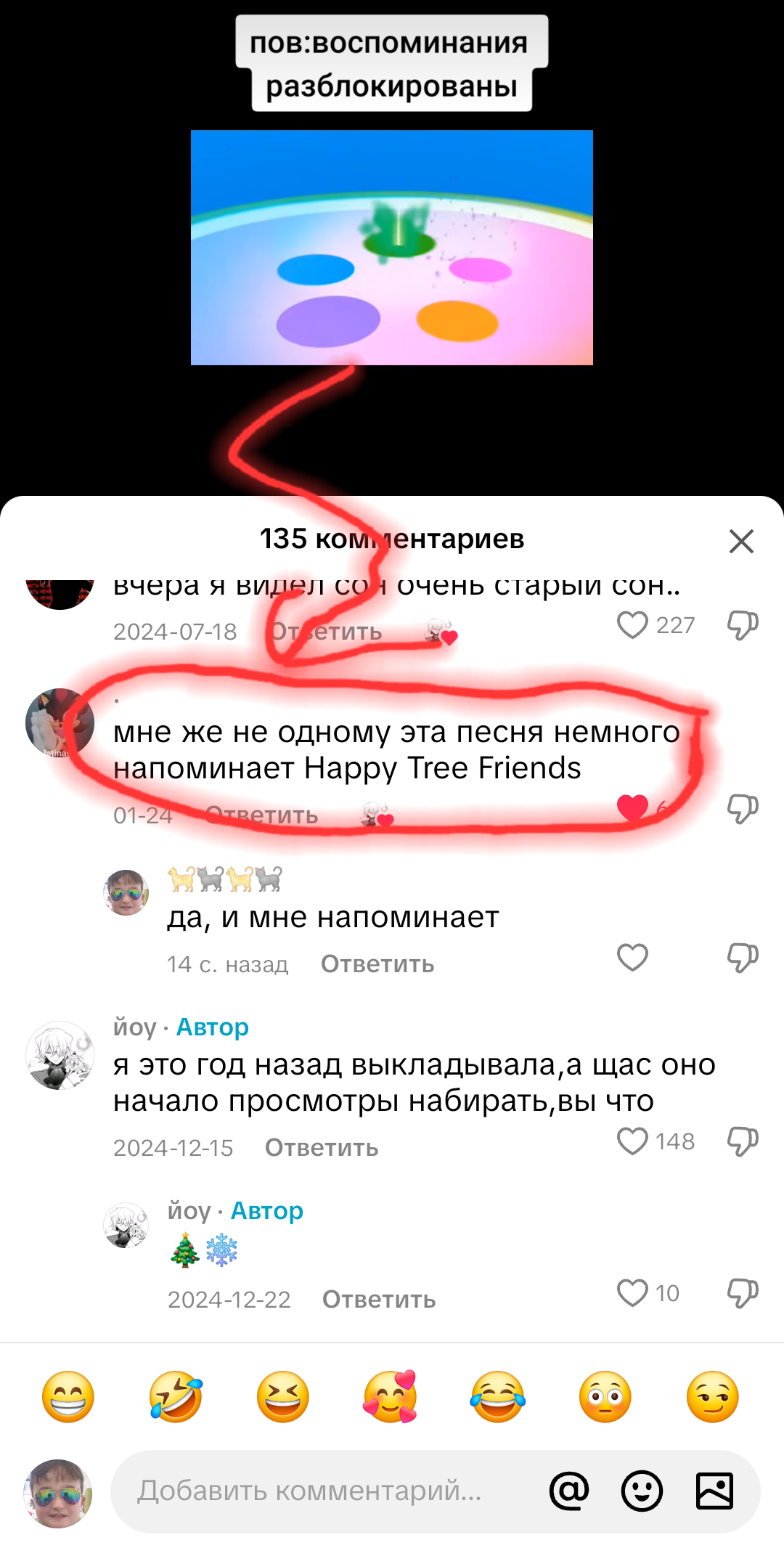
Task: Like the comment dated 2024-07-18
Action: pyautogui.click(x=632, y=624)
